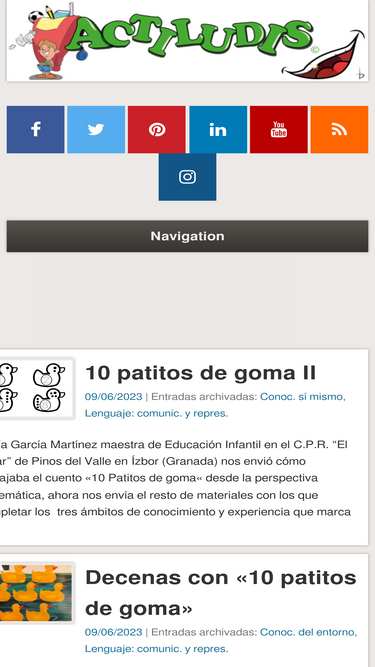
Task: Open the 'Lenguaje: comunic. y repres.' link under the '10 patitos de goma II' post
Action: click(156, 413)
